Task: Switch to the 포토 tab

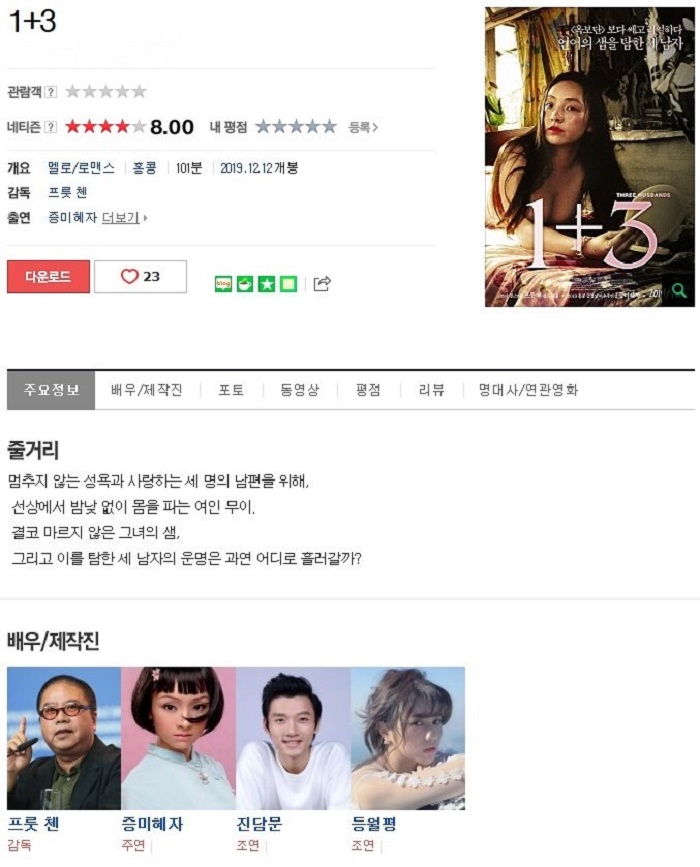Action: 231,390
